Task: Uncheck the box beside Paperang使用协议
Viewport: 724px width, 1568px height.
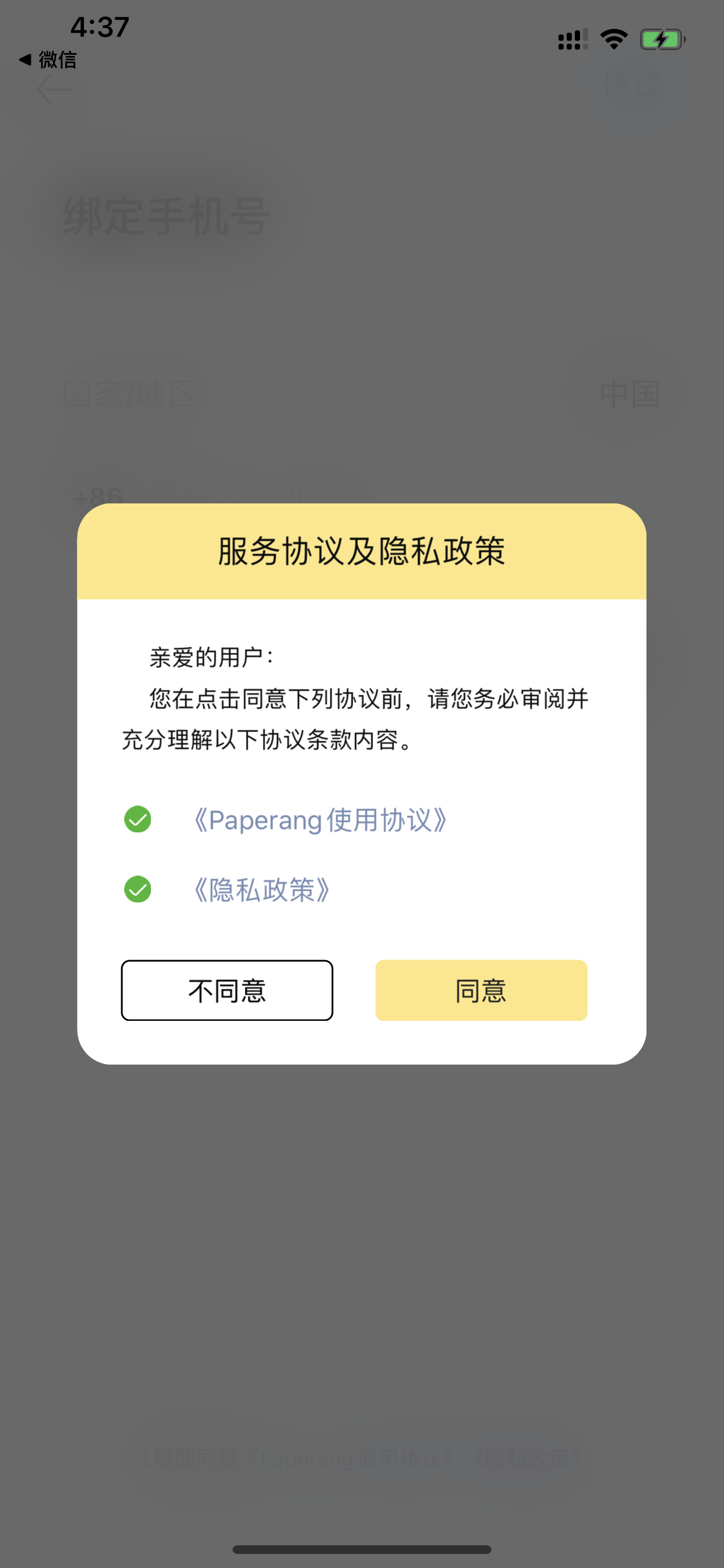Action: [x=138, y=820]
